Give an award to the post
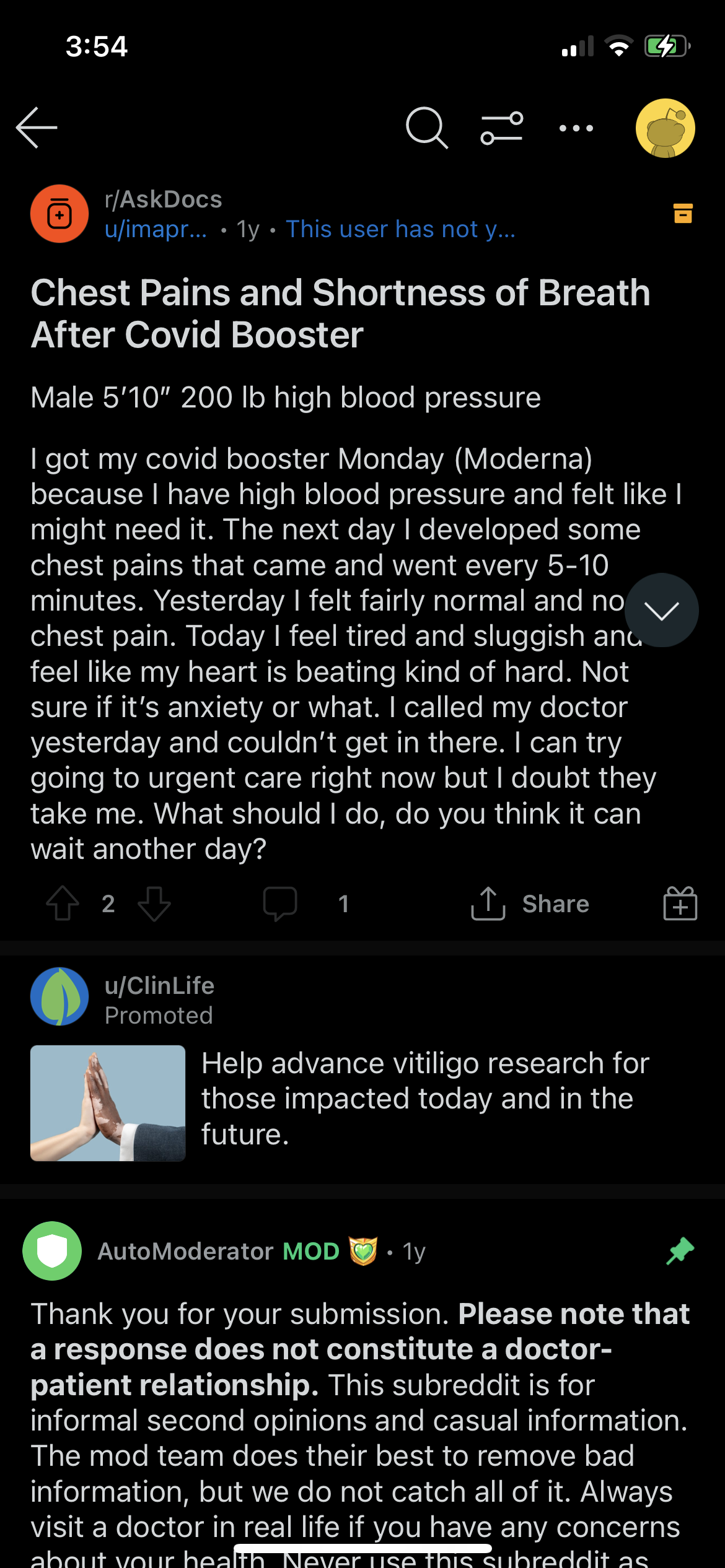Viewport: 725px width, 1568px height. click(x=680, y=904)
